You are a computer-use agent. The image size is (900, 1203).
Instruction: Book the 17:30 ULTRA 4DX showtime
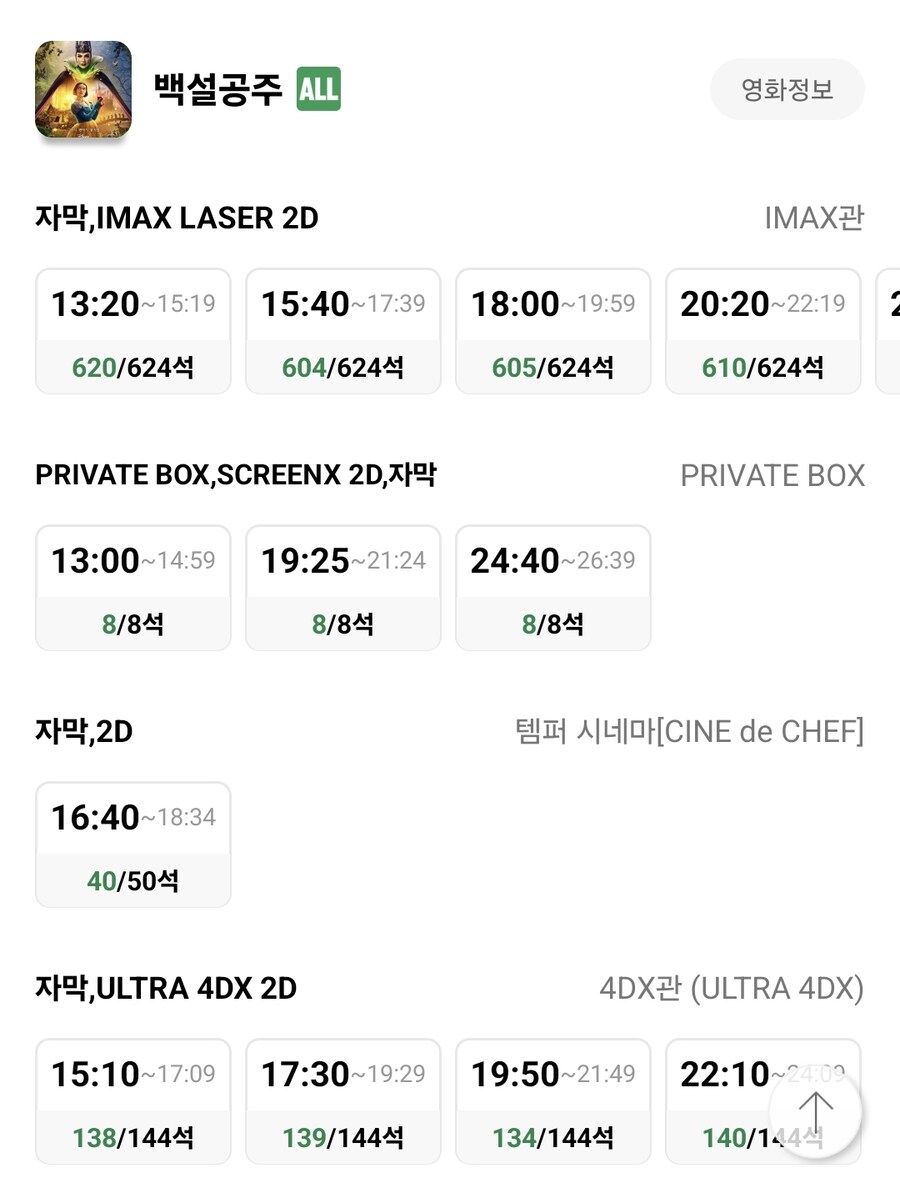click(x=342, y=1101)
